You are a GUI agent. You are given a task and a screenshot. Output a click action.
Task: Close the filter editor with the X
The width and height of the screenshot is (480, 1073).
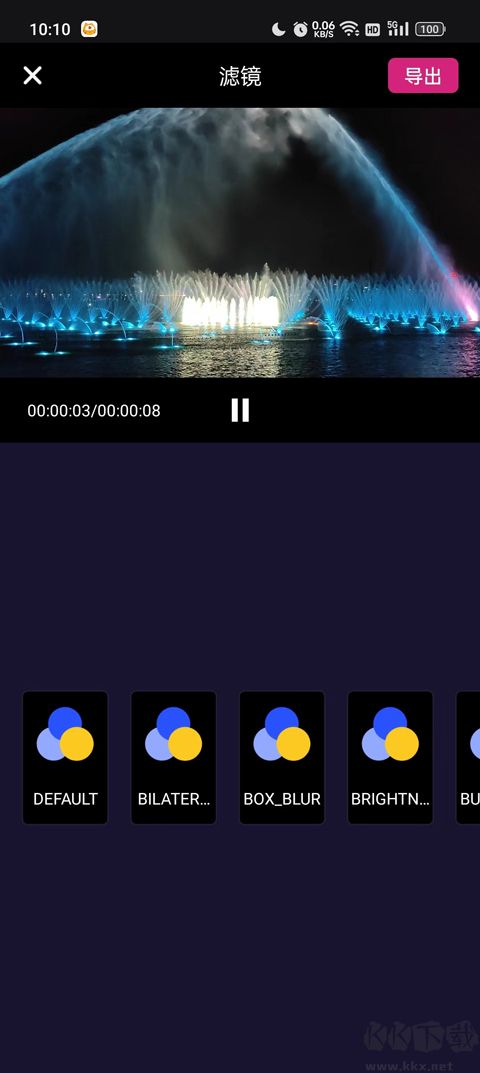click(32, 75)
